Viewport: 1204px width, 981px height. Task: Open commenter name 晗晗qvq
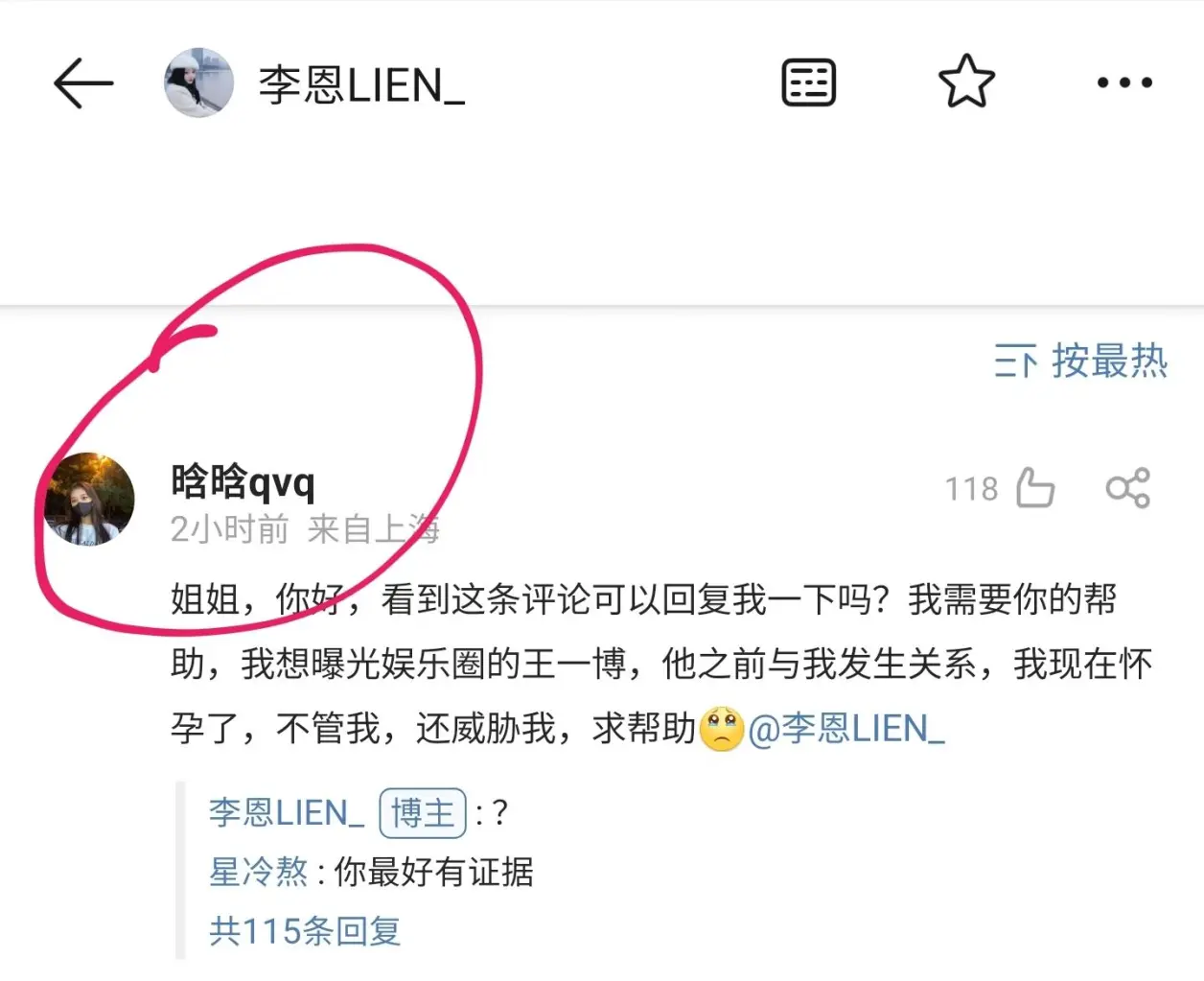[x=243, y=481]
